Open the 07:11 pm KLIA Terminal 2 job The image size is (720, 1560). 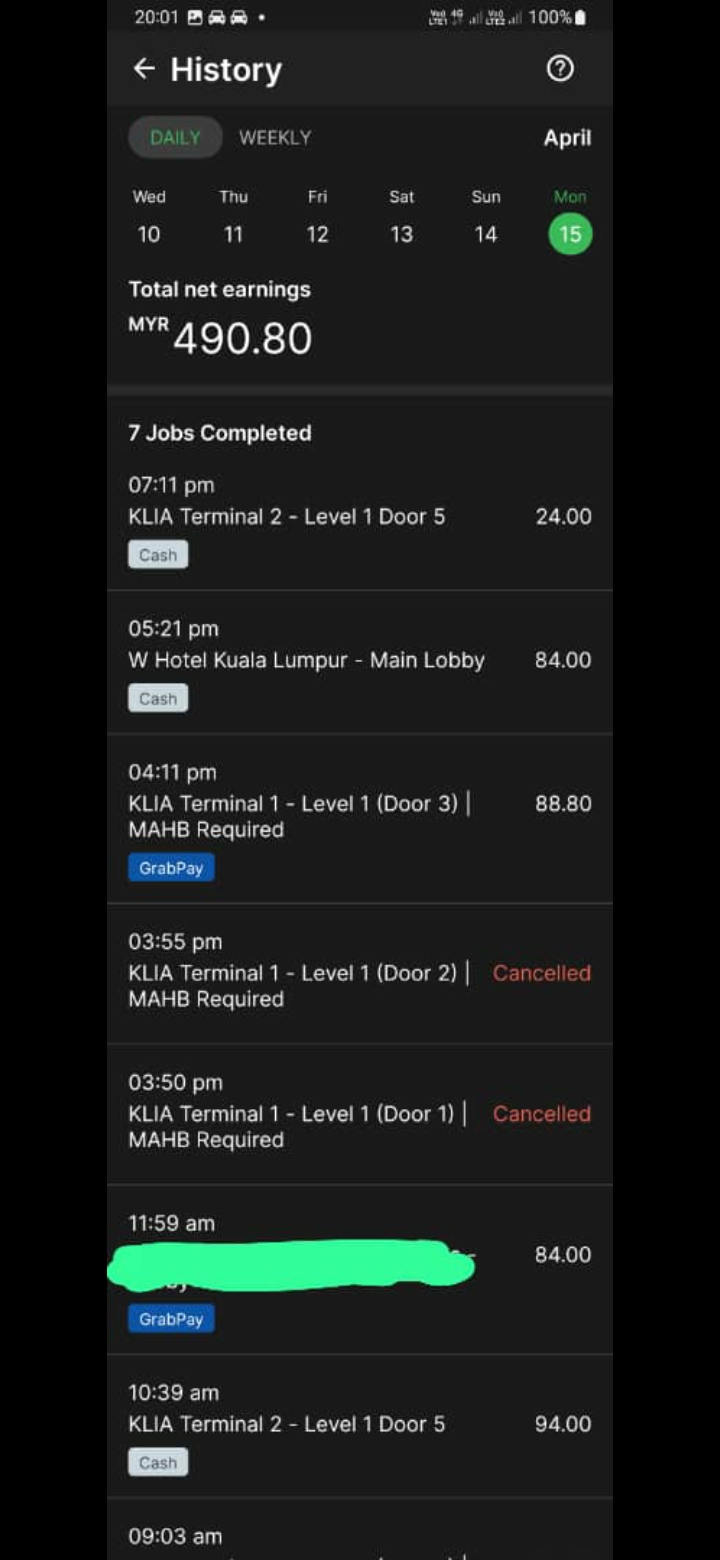coord(360,518)
